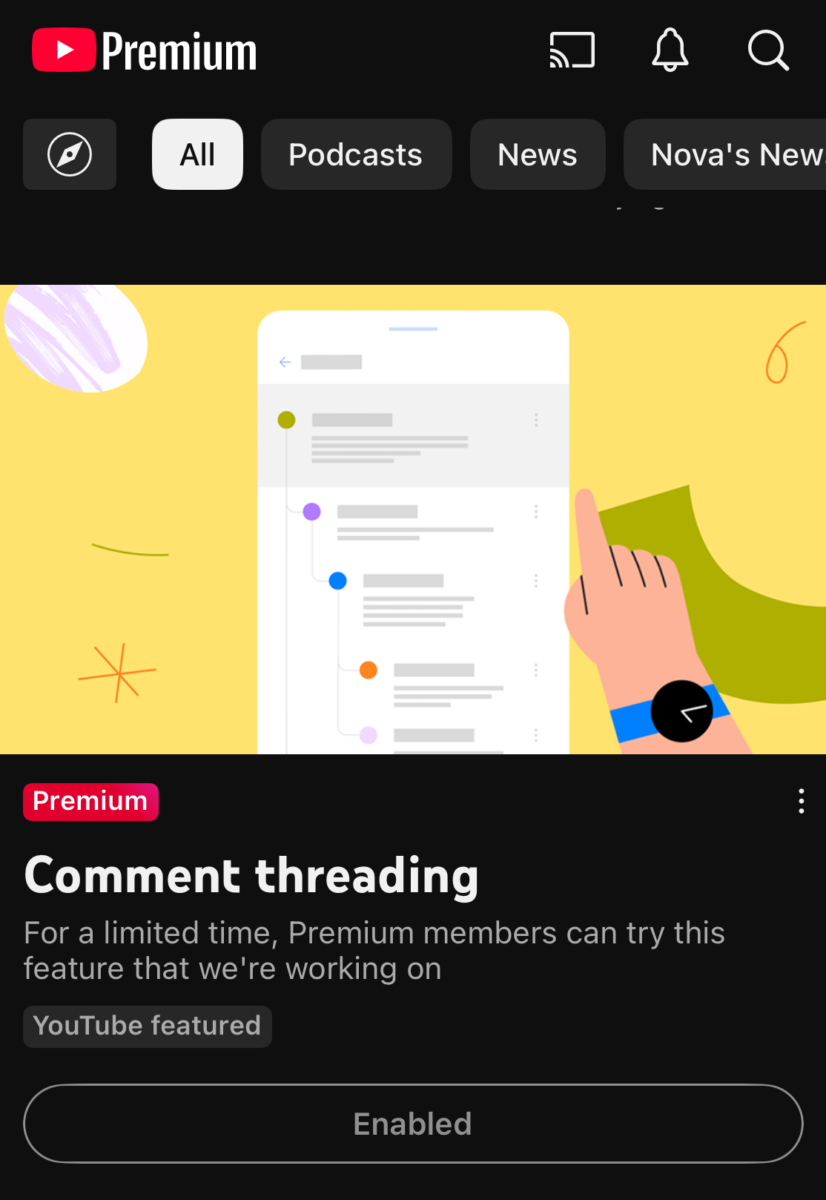Open YouTube search

click(768, 50)
